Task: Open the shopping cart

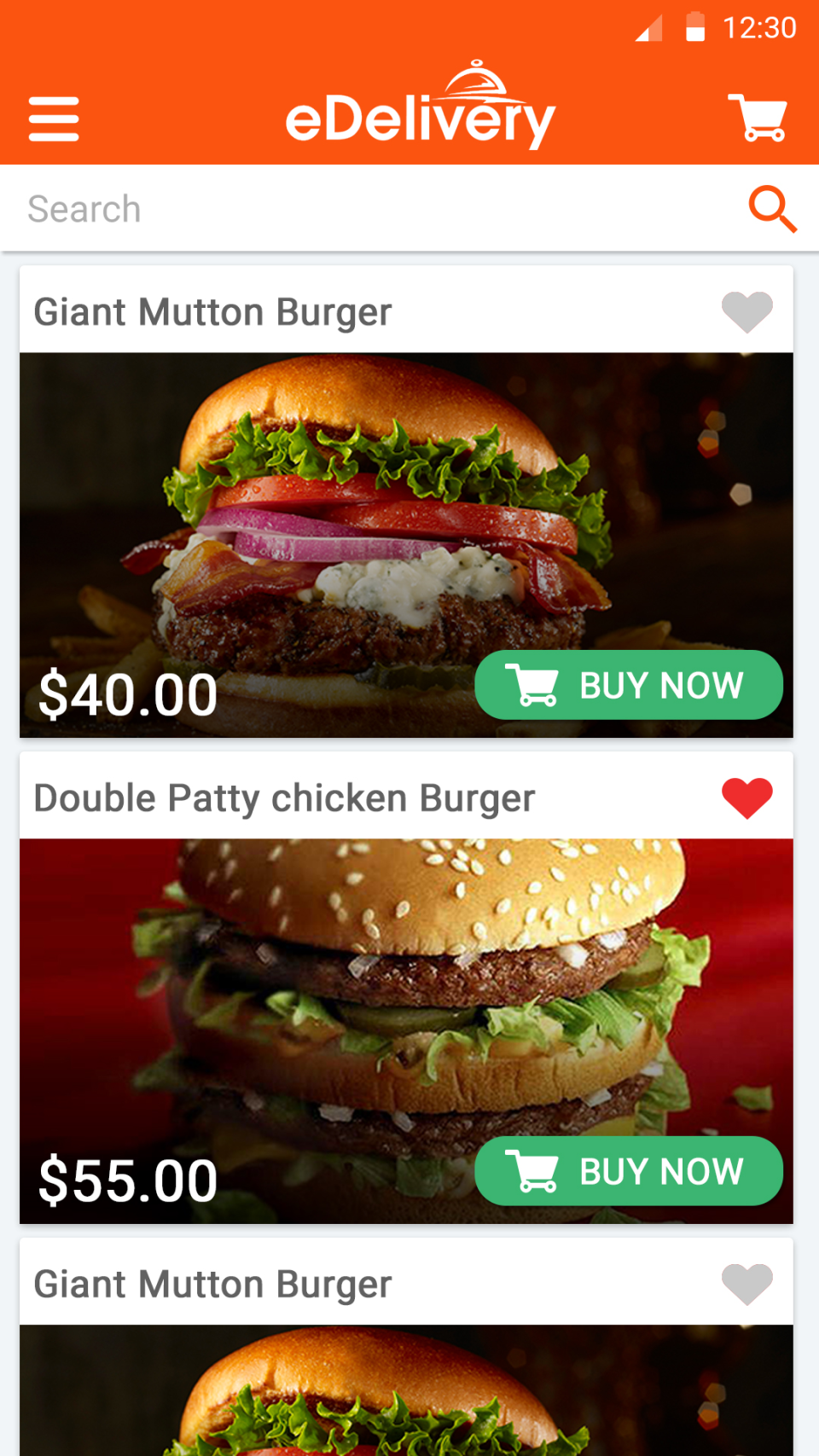Action: point(758,119)
